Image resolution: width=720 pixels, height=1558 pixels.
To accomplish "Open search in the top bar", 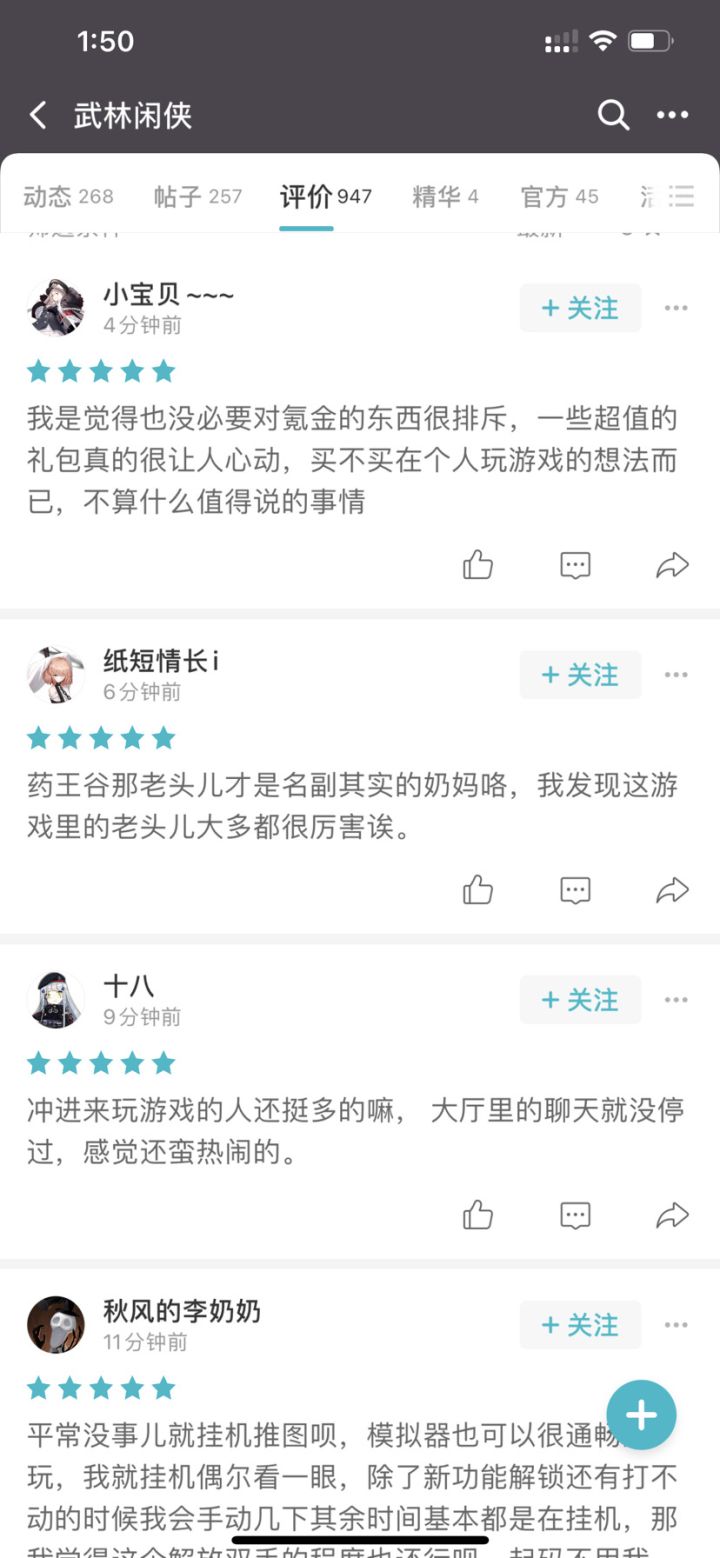I will 613,116.
